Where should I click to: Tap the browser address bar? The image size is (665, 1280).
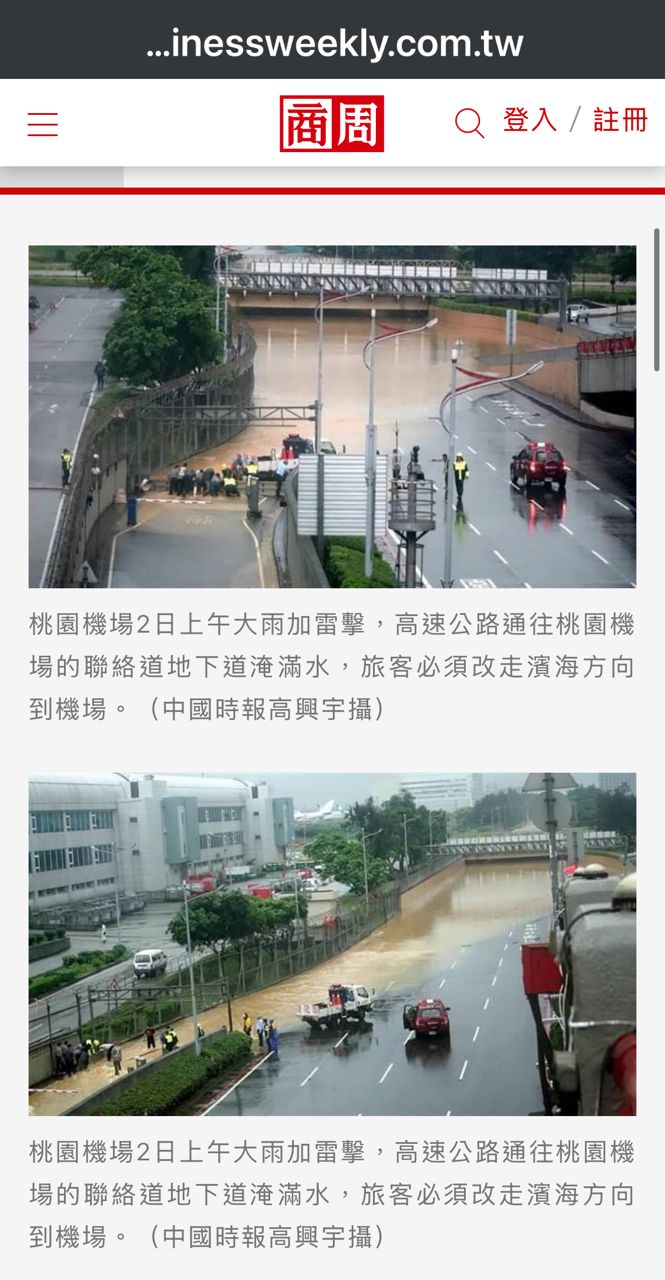coord(333,43)
